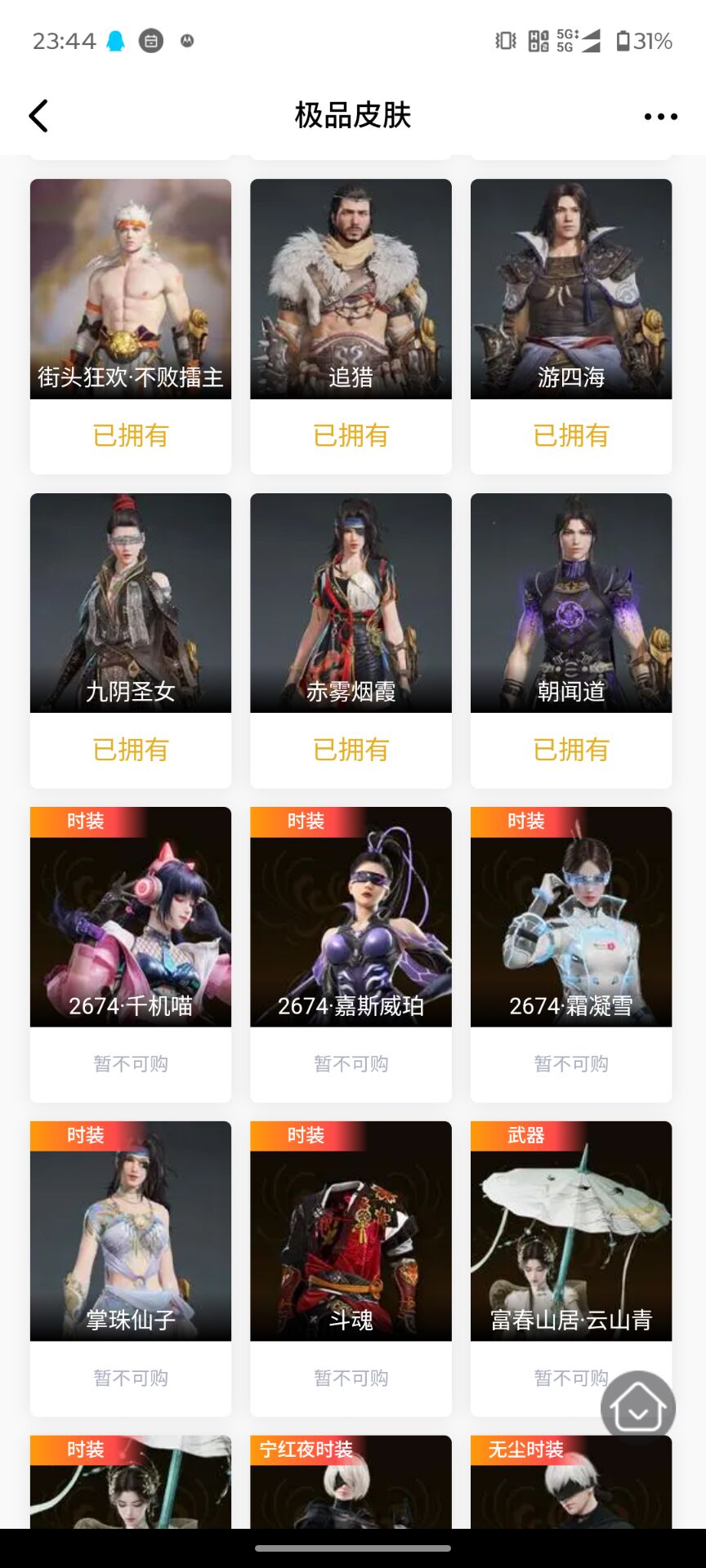Tap the 斗魂 costume image
This screenshot has width=706, height=1568.
tap(351, 1230)
